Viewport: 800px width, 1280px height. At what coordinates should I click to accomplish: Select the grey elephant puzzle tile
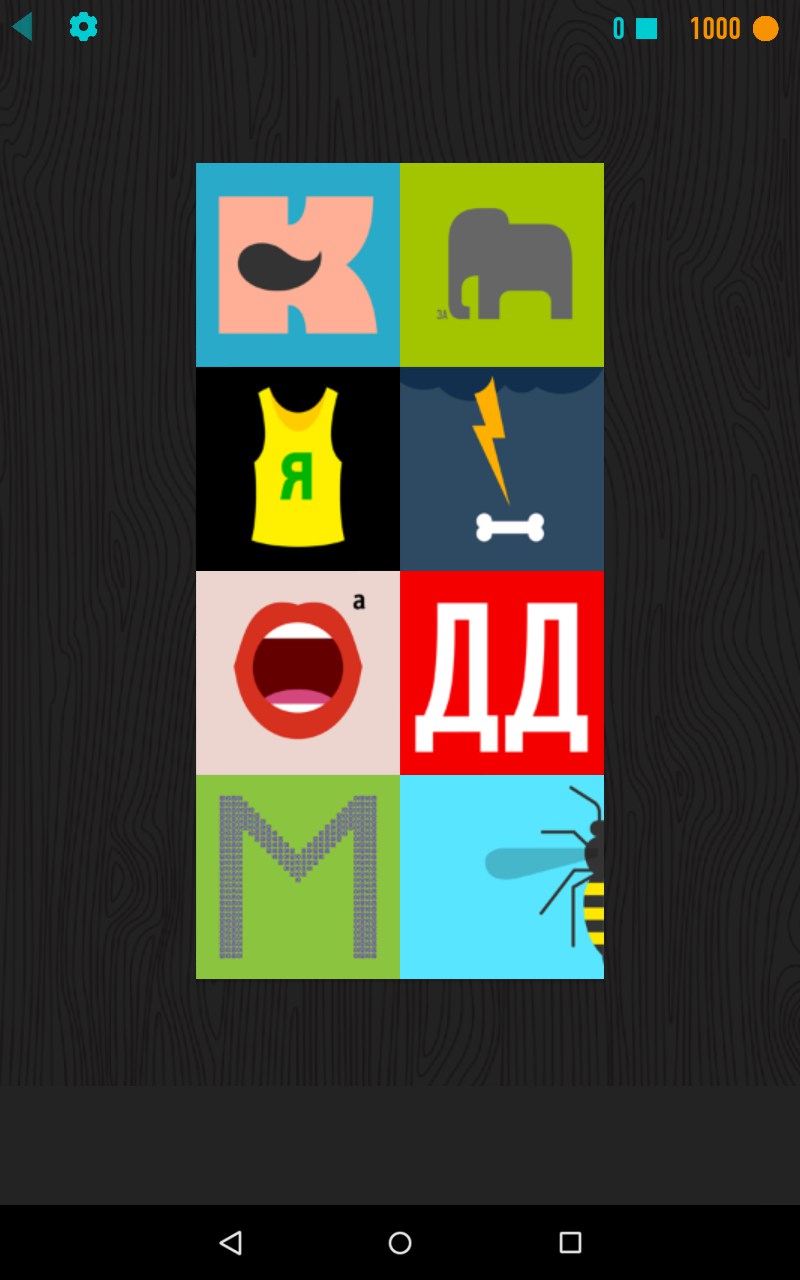point(502,265)
